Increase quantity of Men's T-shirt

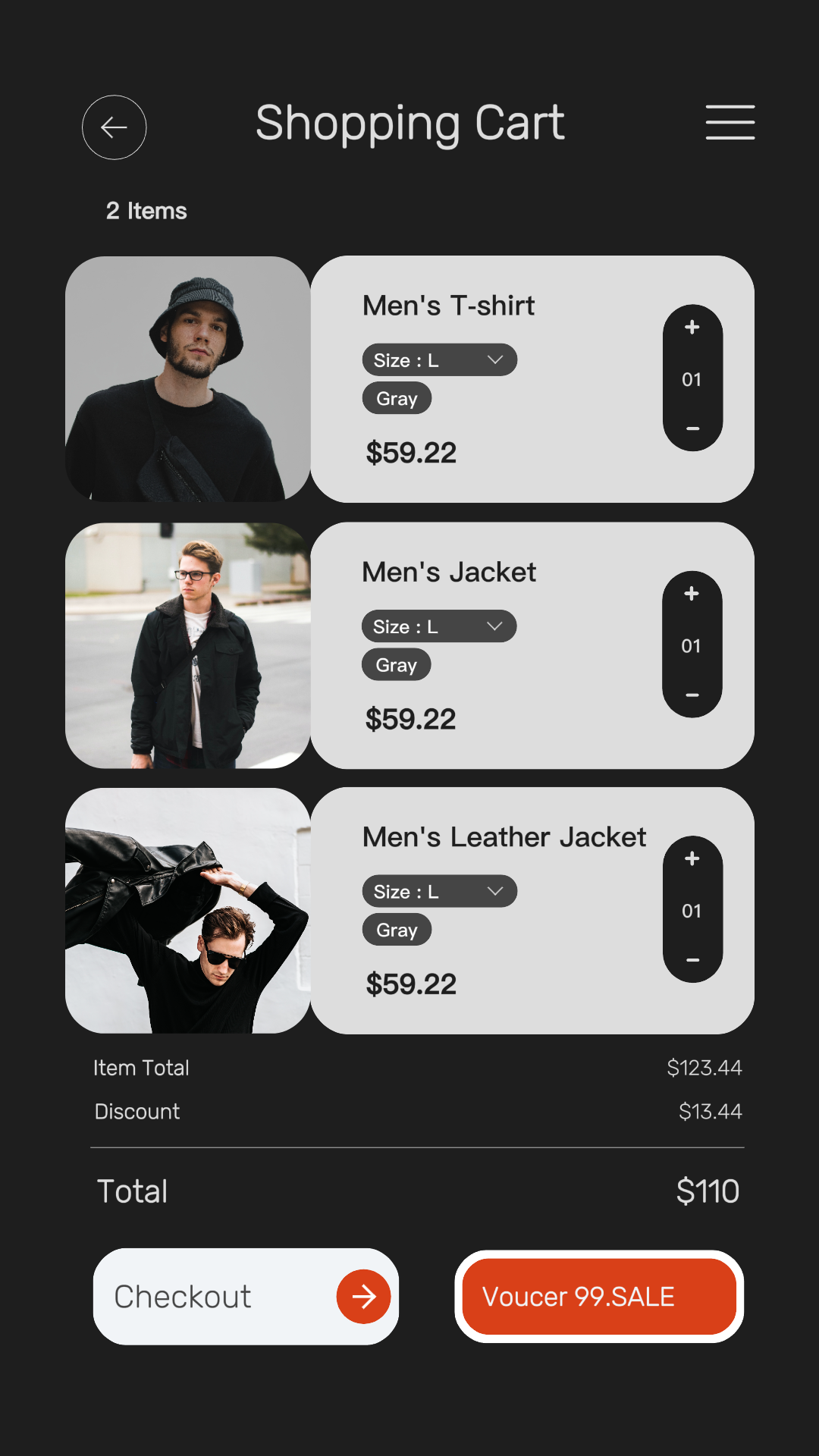(x=692, y=328)
